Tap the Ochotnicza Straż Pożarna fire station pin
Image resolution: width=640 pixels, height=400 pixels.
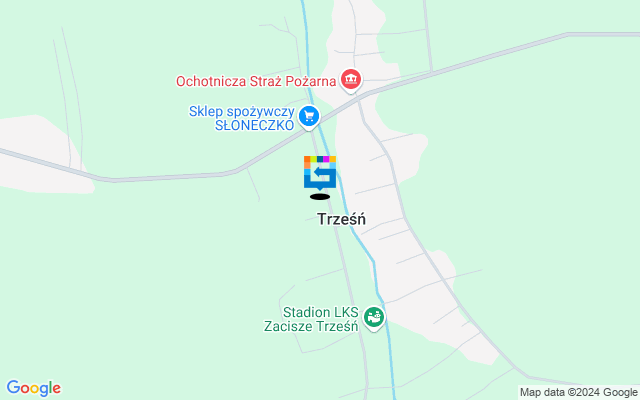351,78
